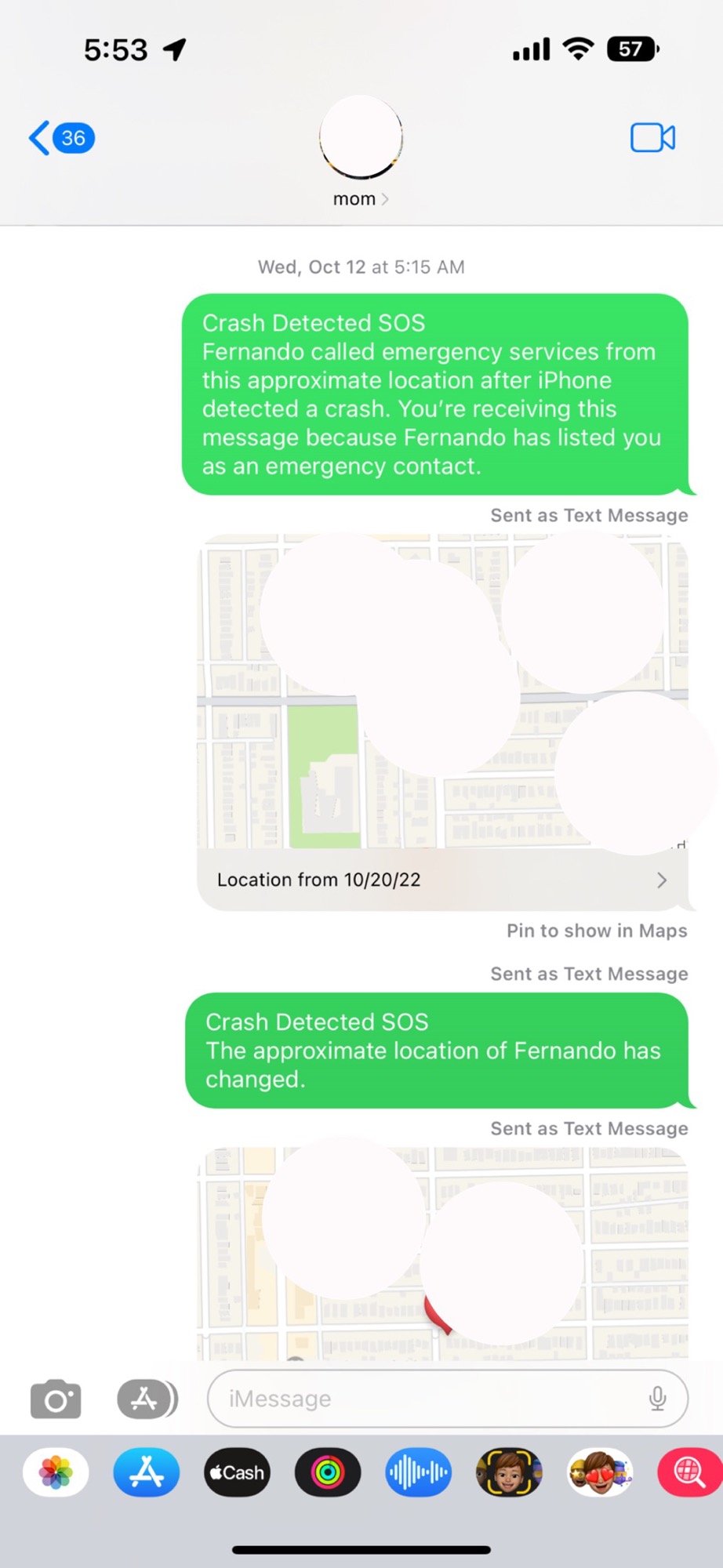Open mom's contact details

(361, 199)
